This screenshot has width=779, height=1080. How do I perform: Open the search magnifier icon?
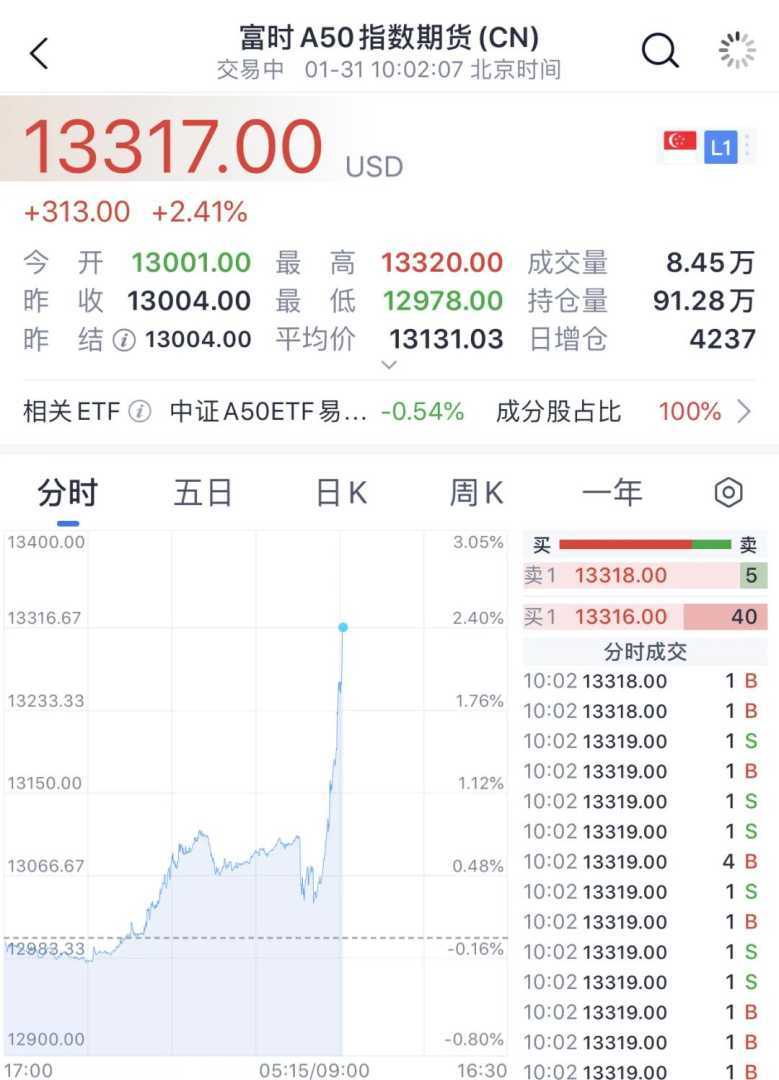tap(660, 51)
